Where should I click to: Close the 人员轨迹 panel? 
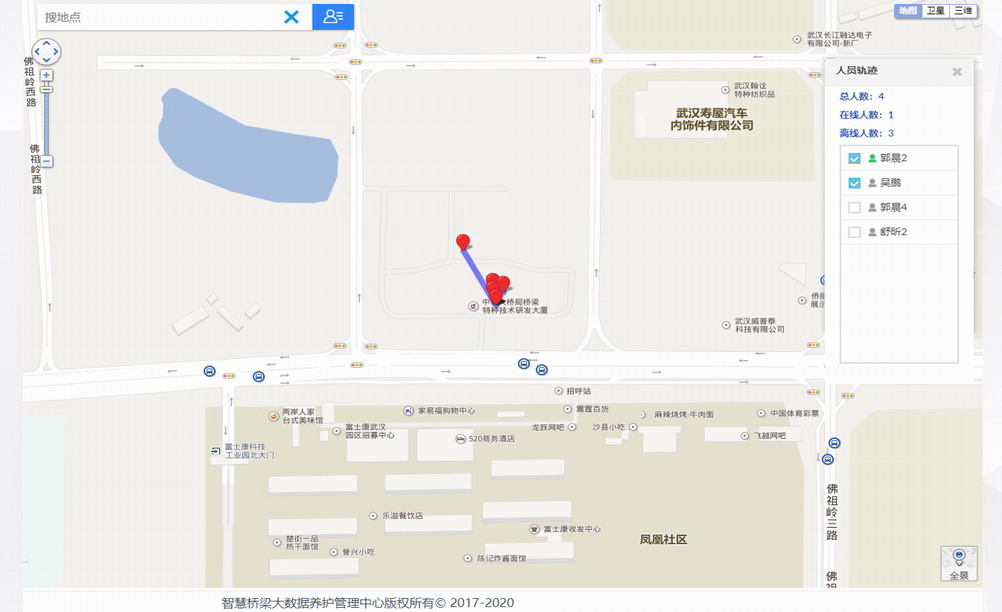[x=957, y=72]
